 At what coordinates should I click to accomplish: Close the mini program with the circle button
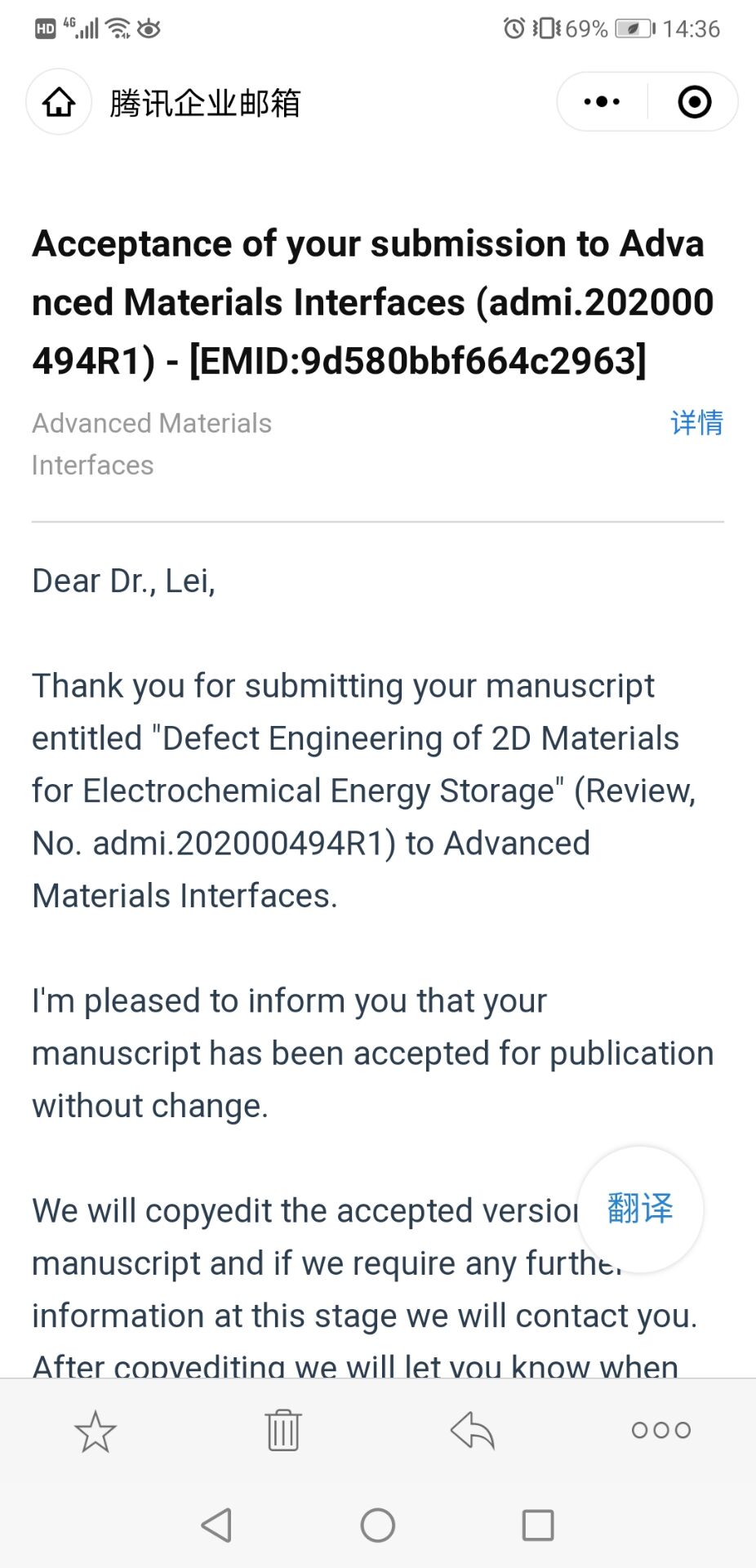694,102
